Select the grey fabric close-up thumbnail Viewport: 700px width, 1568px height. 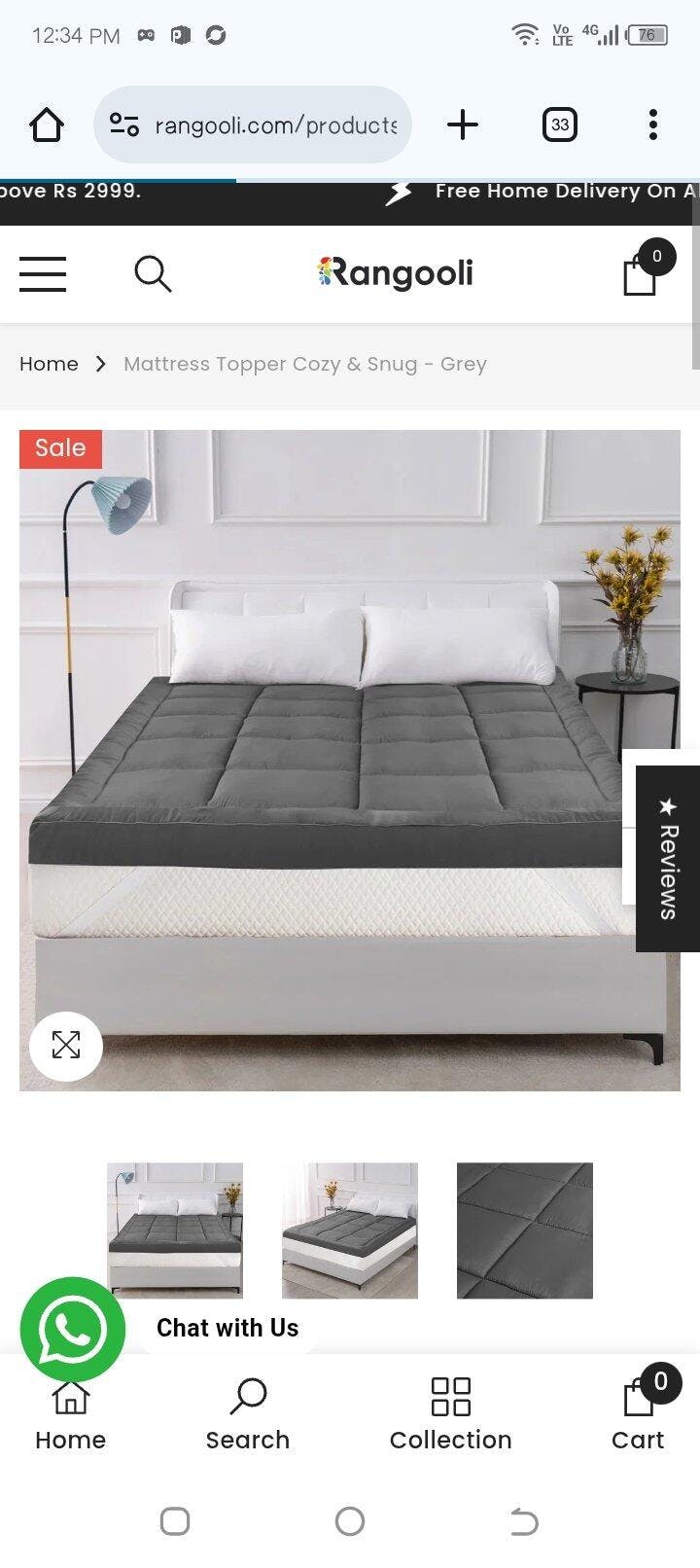point(525,1229)
